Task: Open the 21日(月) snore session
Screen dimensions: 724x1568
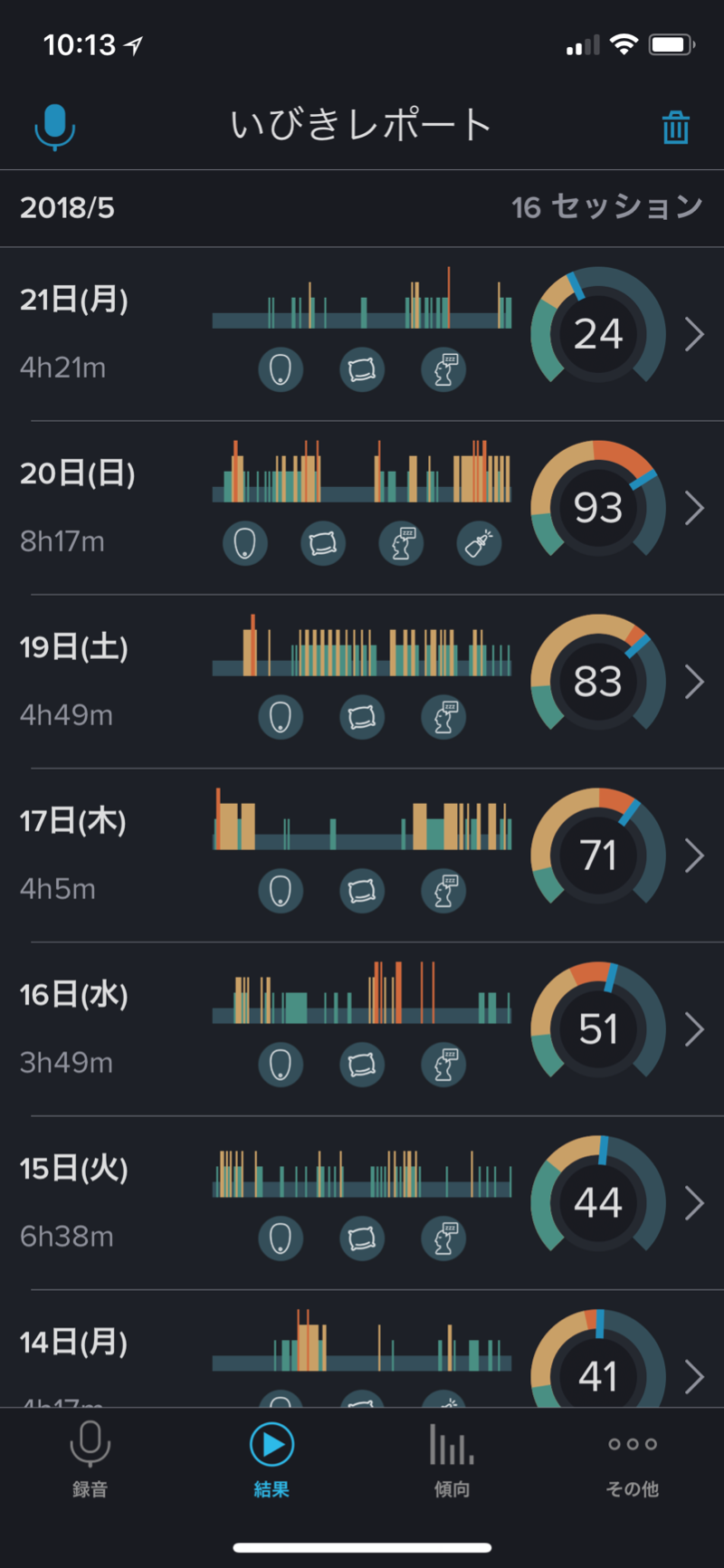Action: click(x=362, y=334)
